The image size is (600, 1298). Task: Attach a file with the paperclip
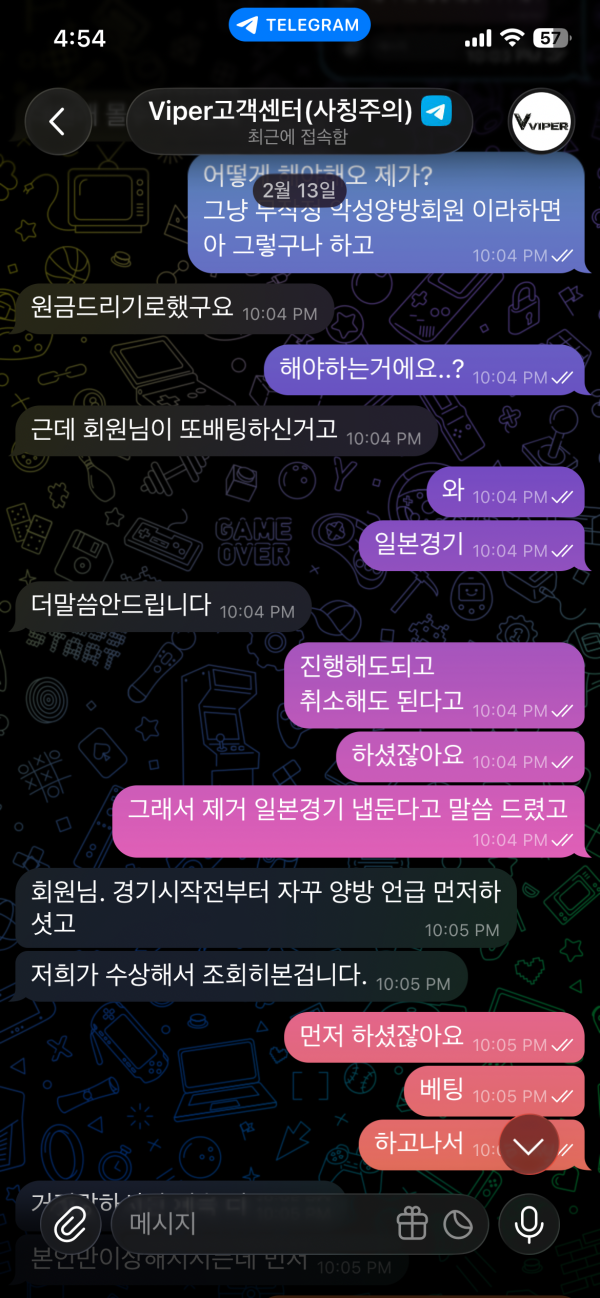coord(71,1225)
